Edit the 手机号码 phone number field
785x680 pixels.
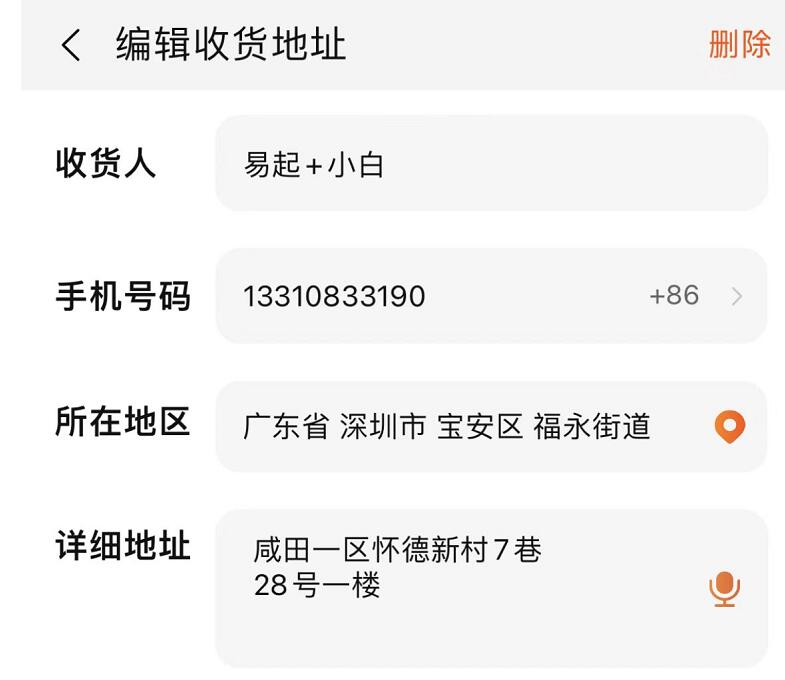420,296
